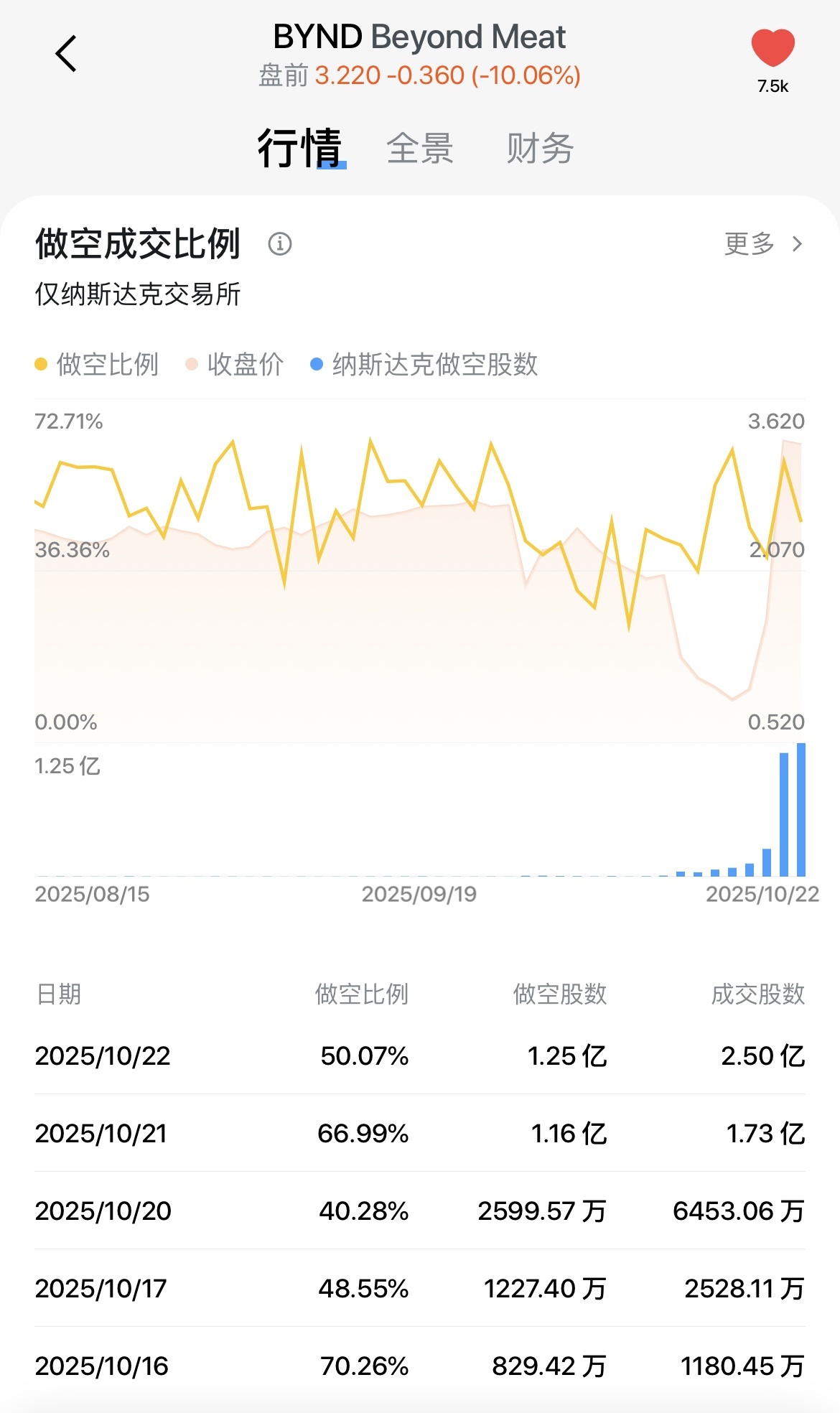The width and height of the screenshot is (840, 1413).
Task: Toggle the 做空比例 legend series
Action: (x=97, y=365)
